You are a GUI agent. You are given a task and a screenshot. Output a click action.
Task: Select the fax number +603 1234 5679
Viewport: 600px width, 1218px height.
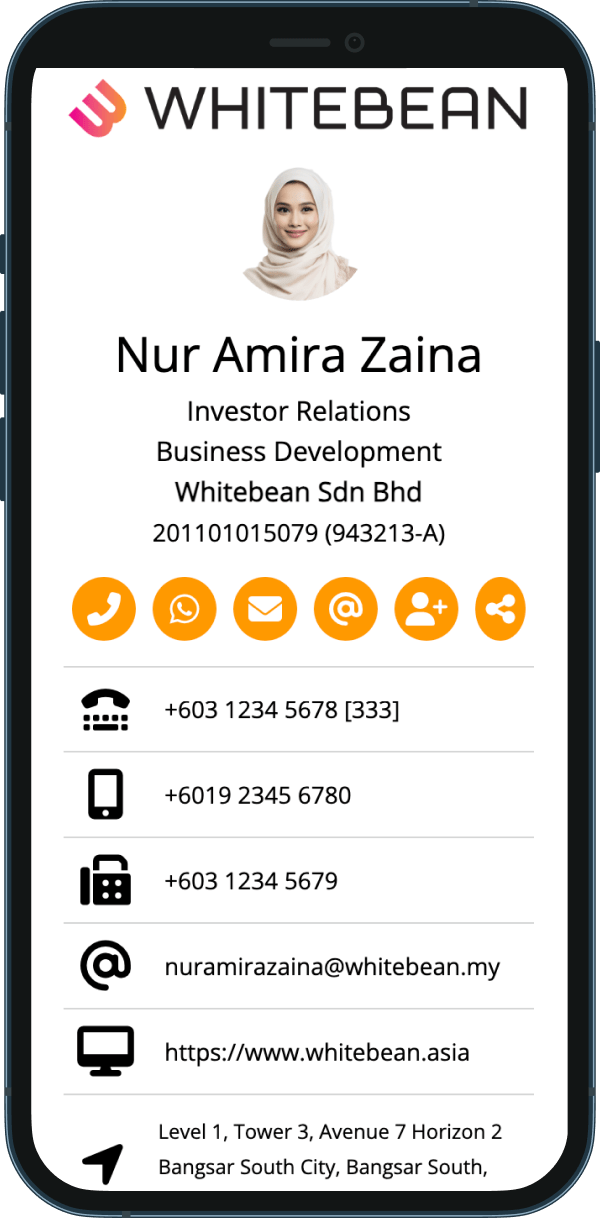pos(299,881)
